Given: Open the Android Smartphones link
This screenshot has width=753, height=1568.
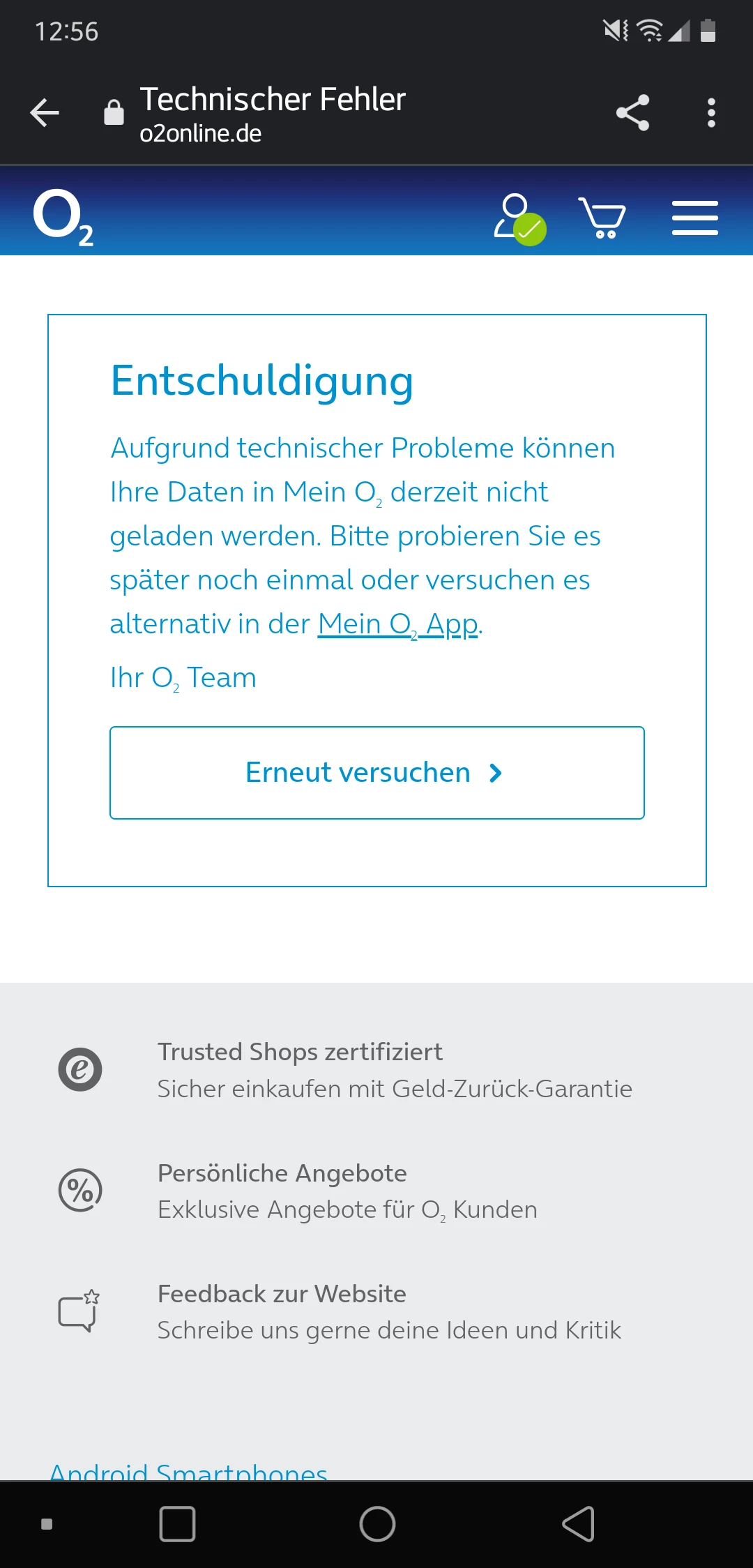Looking at the screenshot, I should 188,1470.
